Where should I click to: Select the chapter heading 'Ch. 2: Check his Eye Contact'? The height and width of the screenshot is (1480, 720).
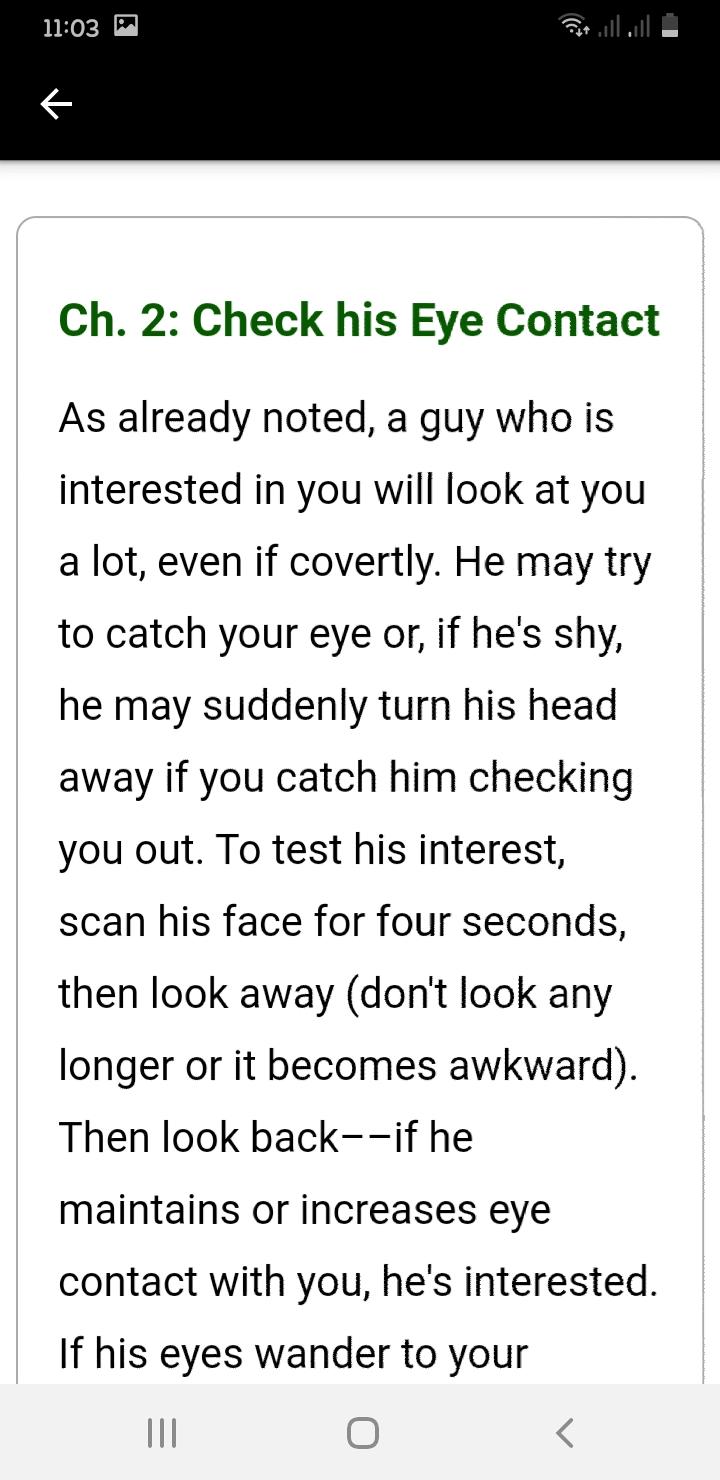(x=360, y=320)
